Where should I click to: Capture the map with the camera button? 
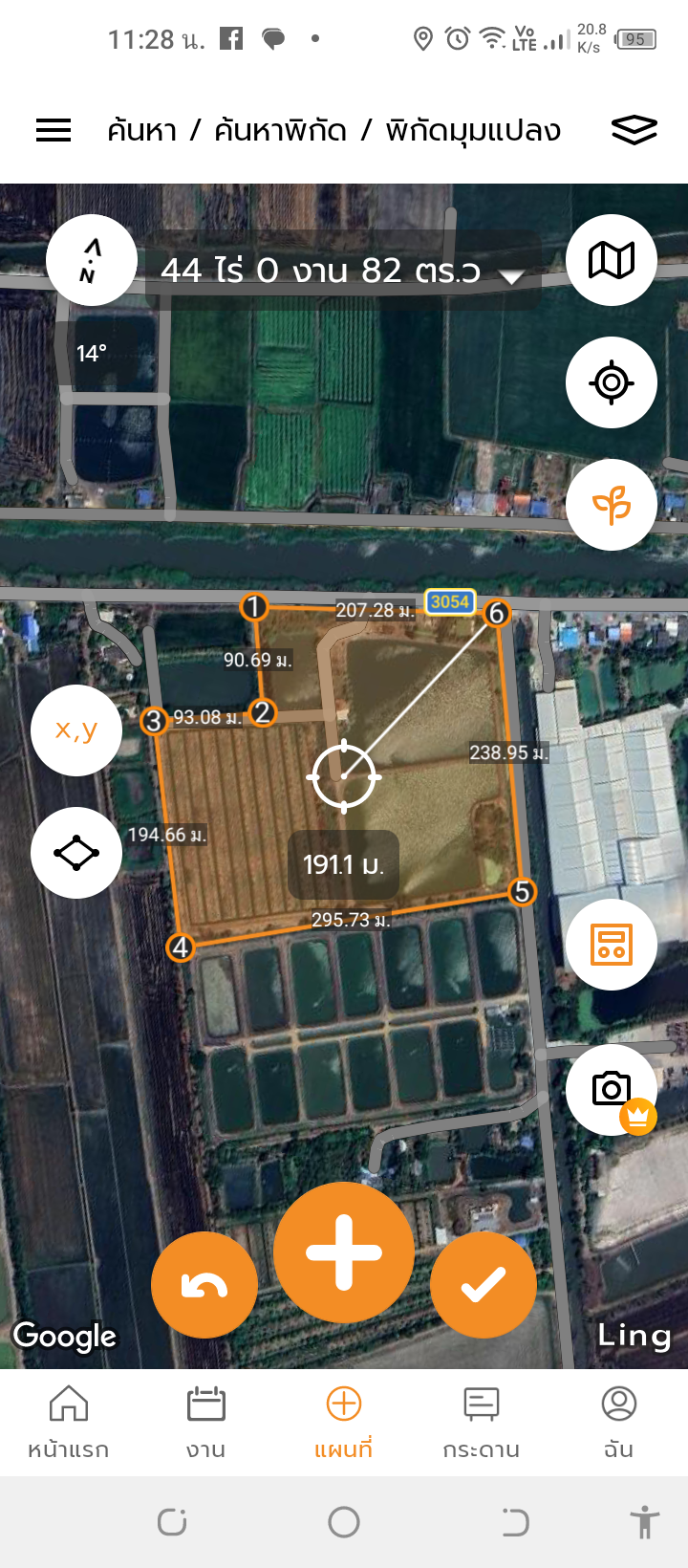612,1090
